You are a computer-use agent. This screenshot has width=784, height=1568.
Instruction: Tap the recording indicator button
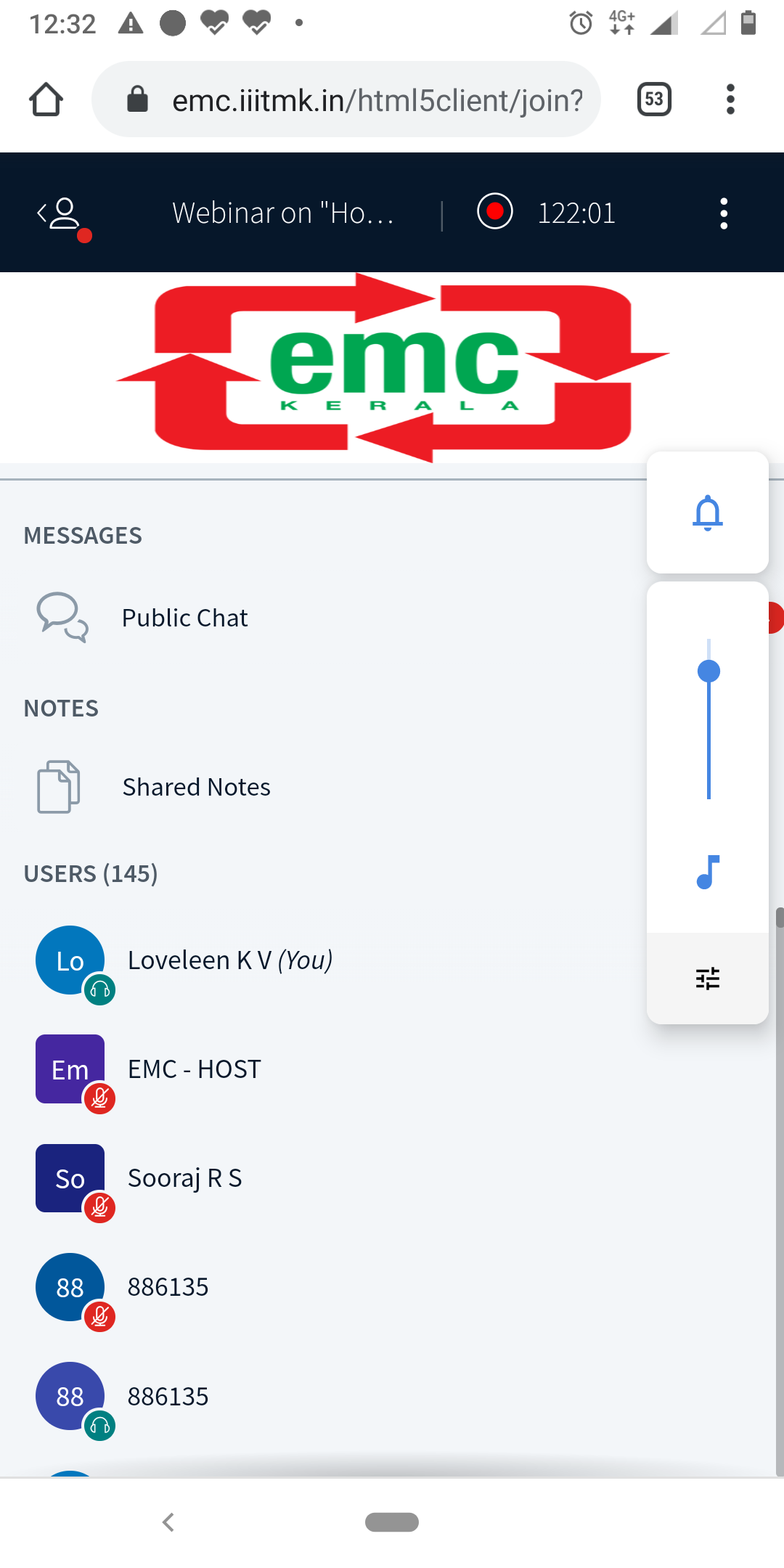point(495,212)
